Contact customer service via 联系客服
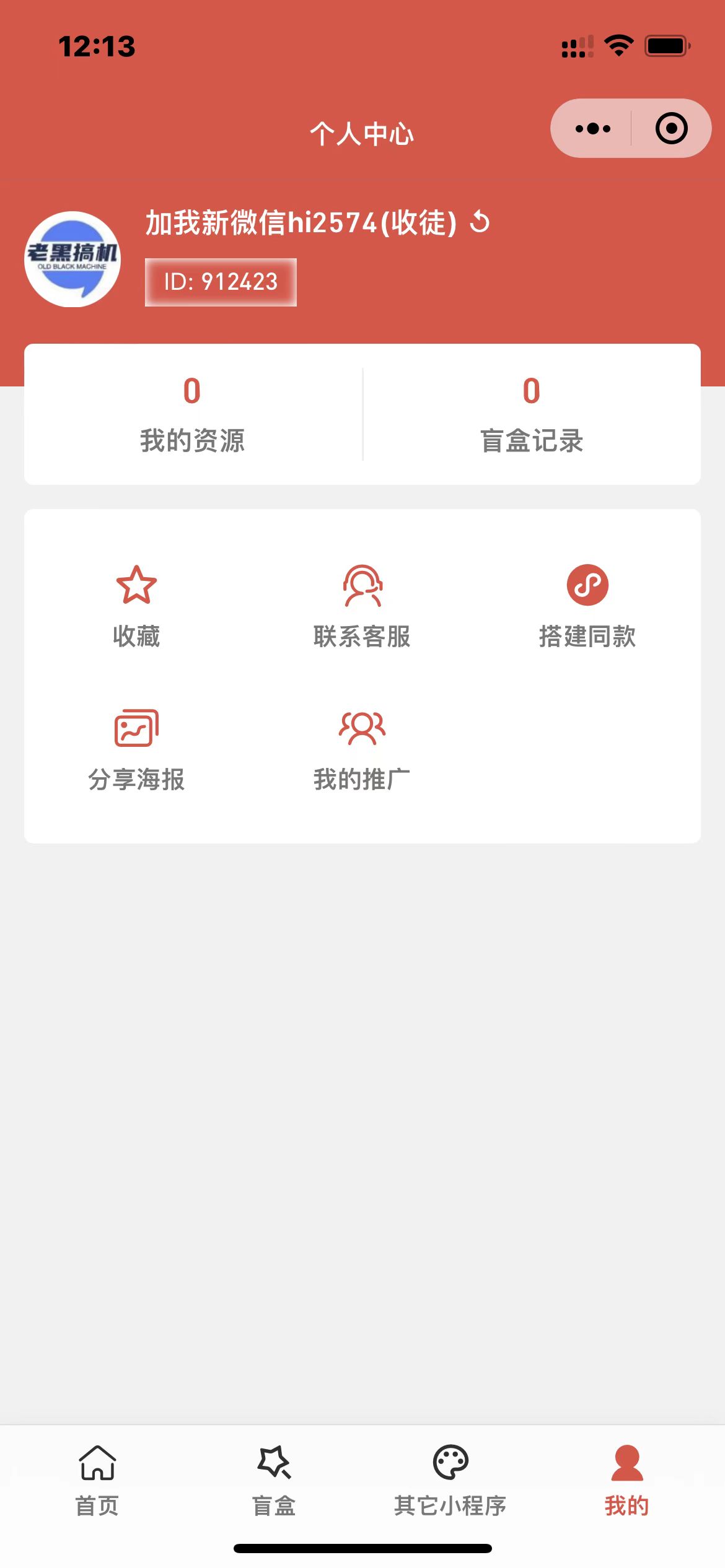The width and height of the screenshot is (725, 1568). tap(362, 606)
